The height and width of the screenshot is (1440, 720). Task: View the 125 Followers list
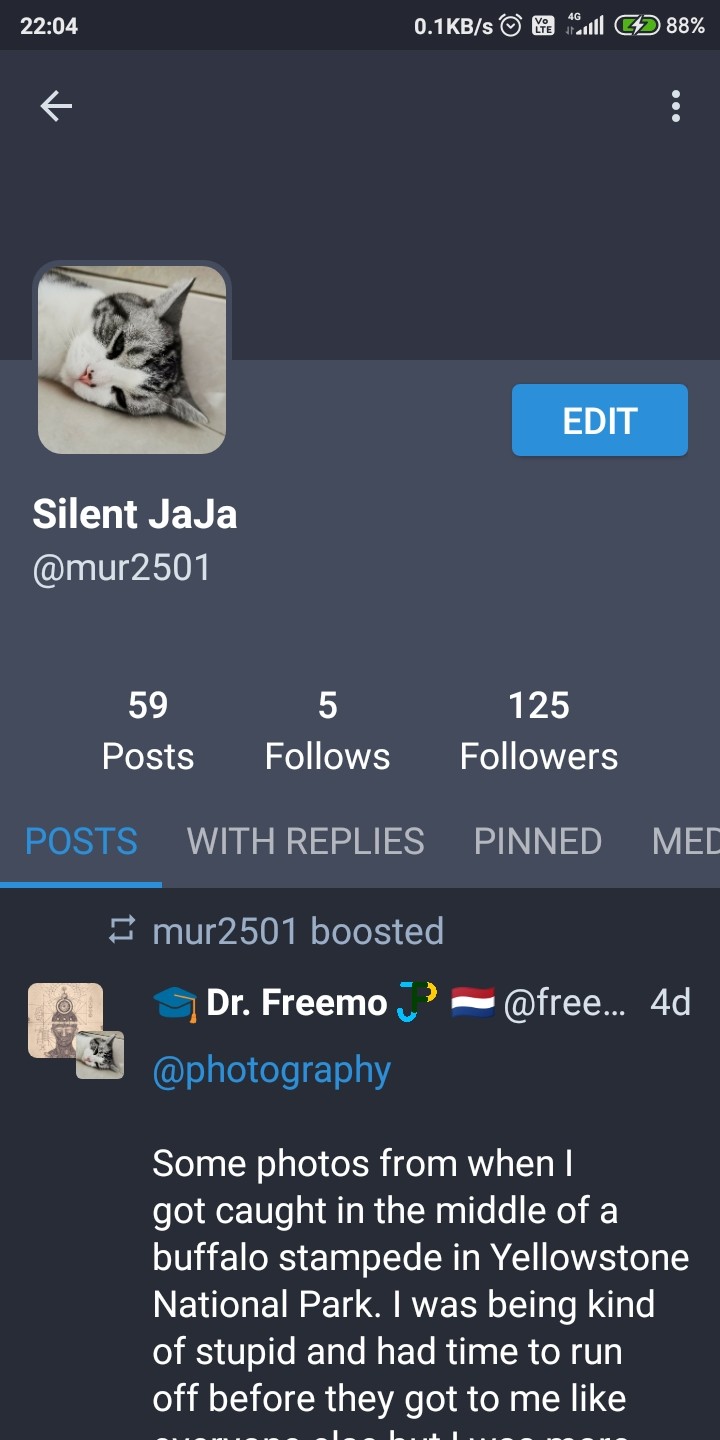tap(538, 731)
